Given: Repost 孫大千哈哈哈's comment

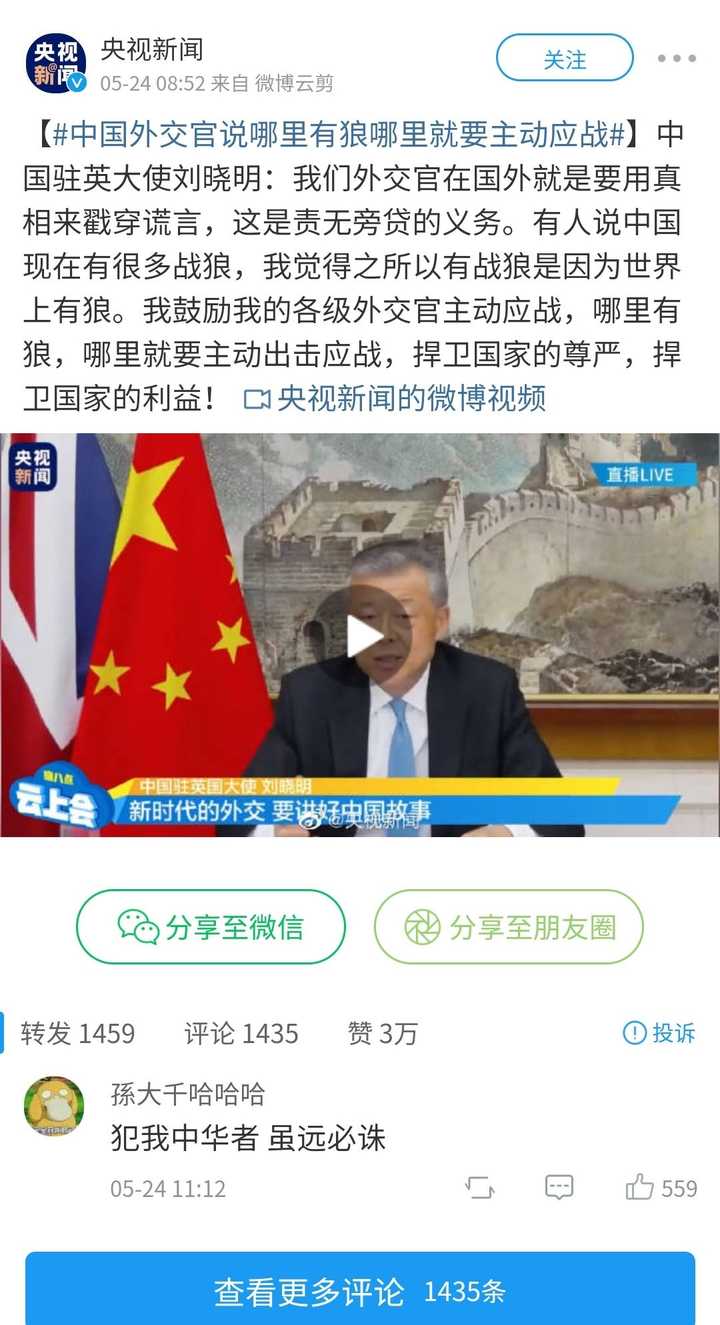Looking at the screenshot, I should click(480, 1188).
